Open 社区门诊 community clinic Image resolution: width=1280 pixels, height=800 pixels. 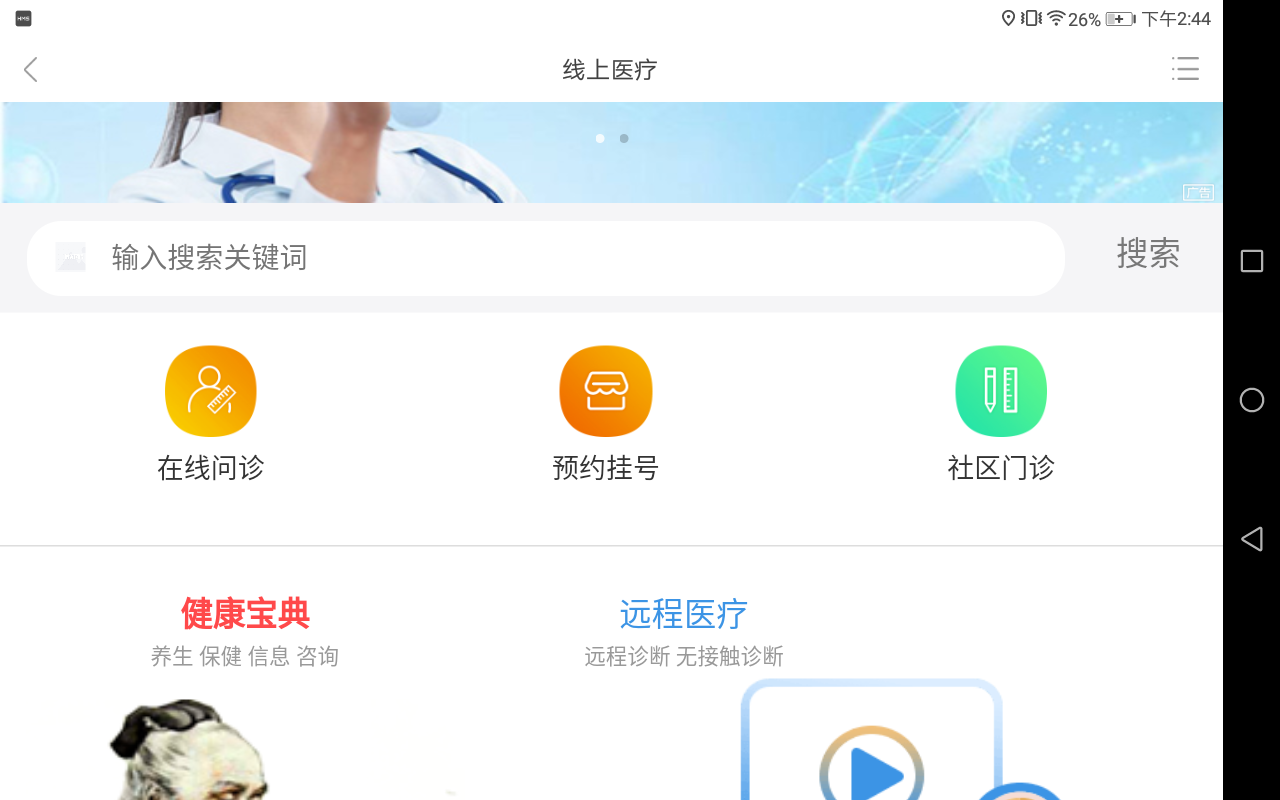[x=1001, y=412]
